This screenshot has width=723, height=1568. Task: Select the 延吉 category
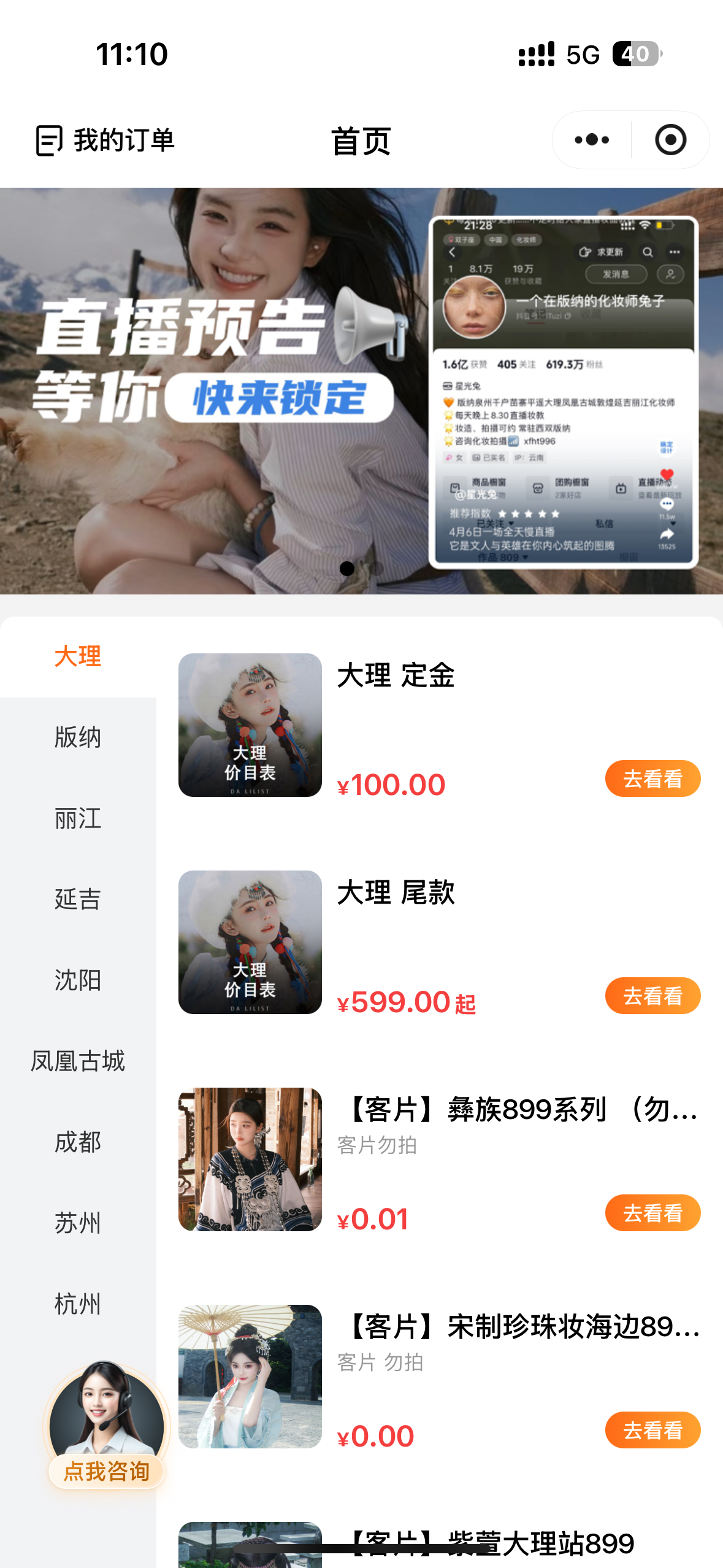pyautogui.click(x=78, y=899)
